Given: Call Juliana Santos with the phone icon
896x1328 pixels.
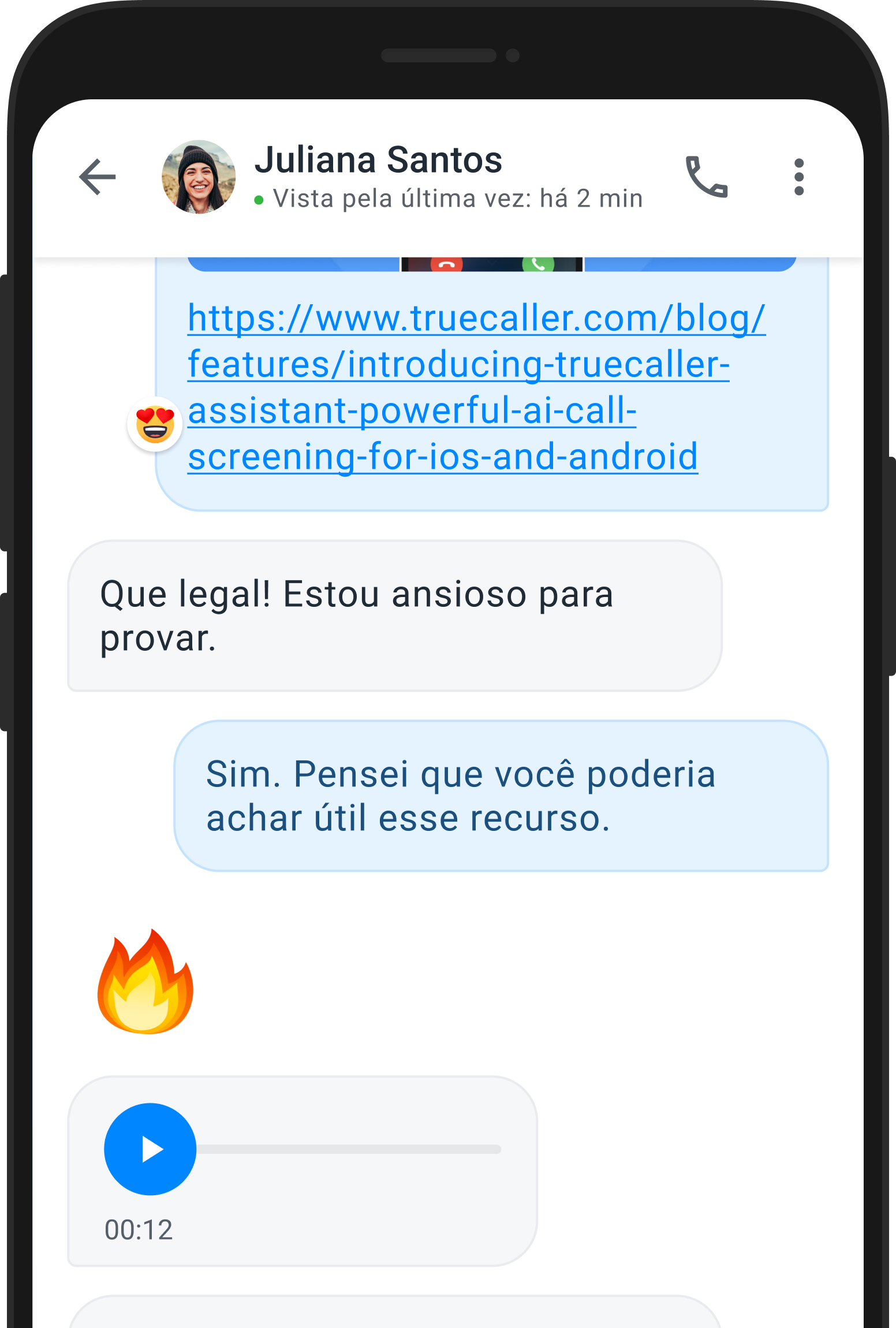Looking at the screenshot, I should [707, 177].
